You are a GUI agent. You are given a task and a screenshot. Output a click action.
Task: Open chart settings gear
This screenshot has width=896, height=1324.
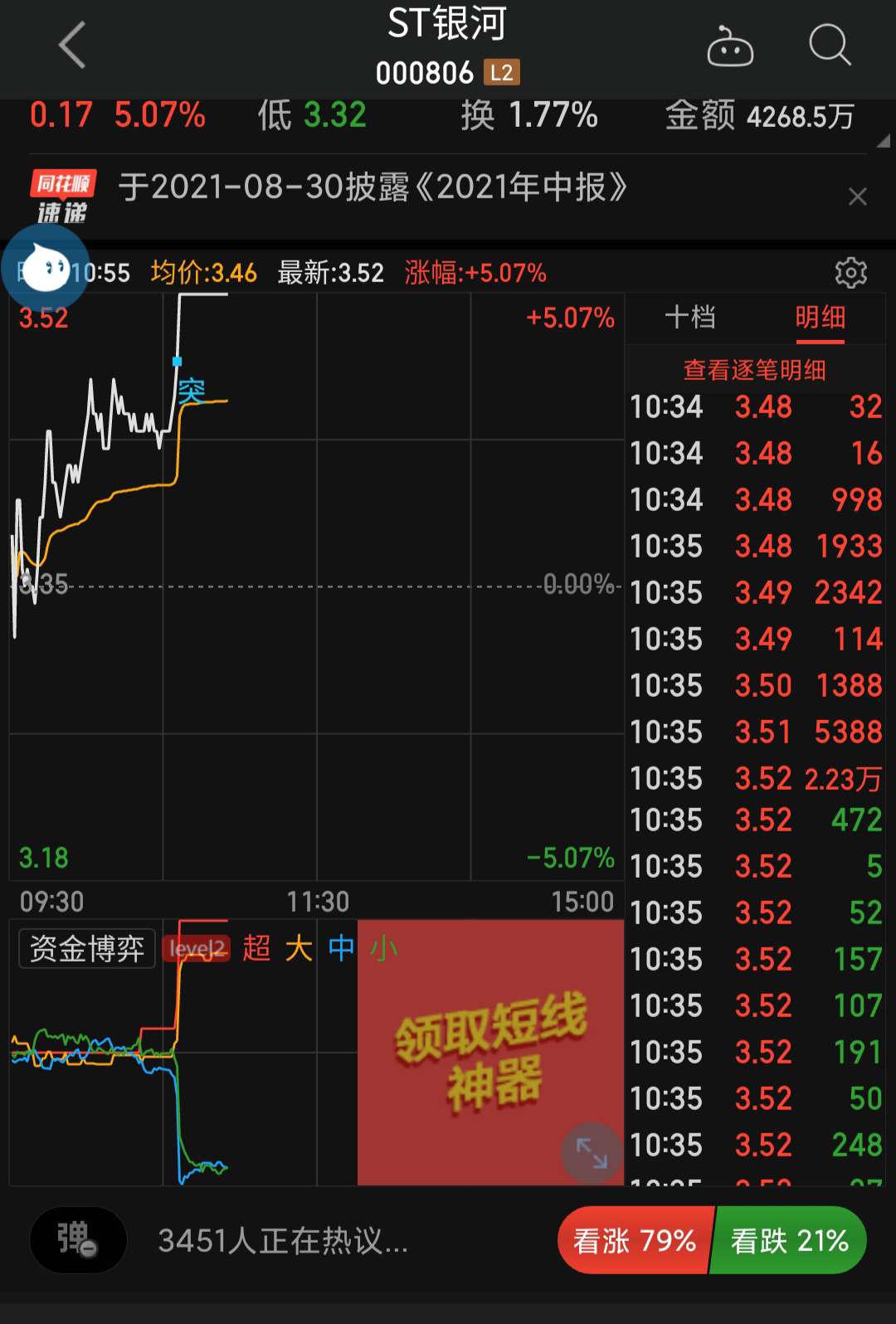[850, 273]
